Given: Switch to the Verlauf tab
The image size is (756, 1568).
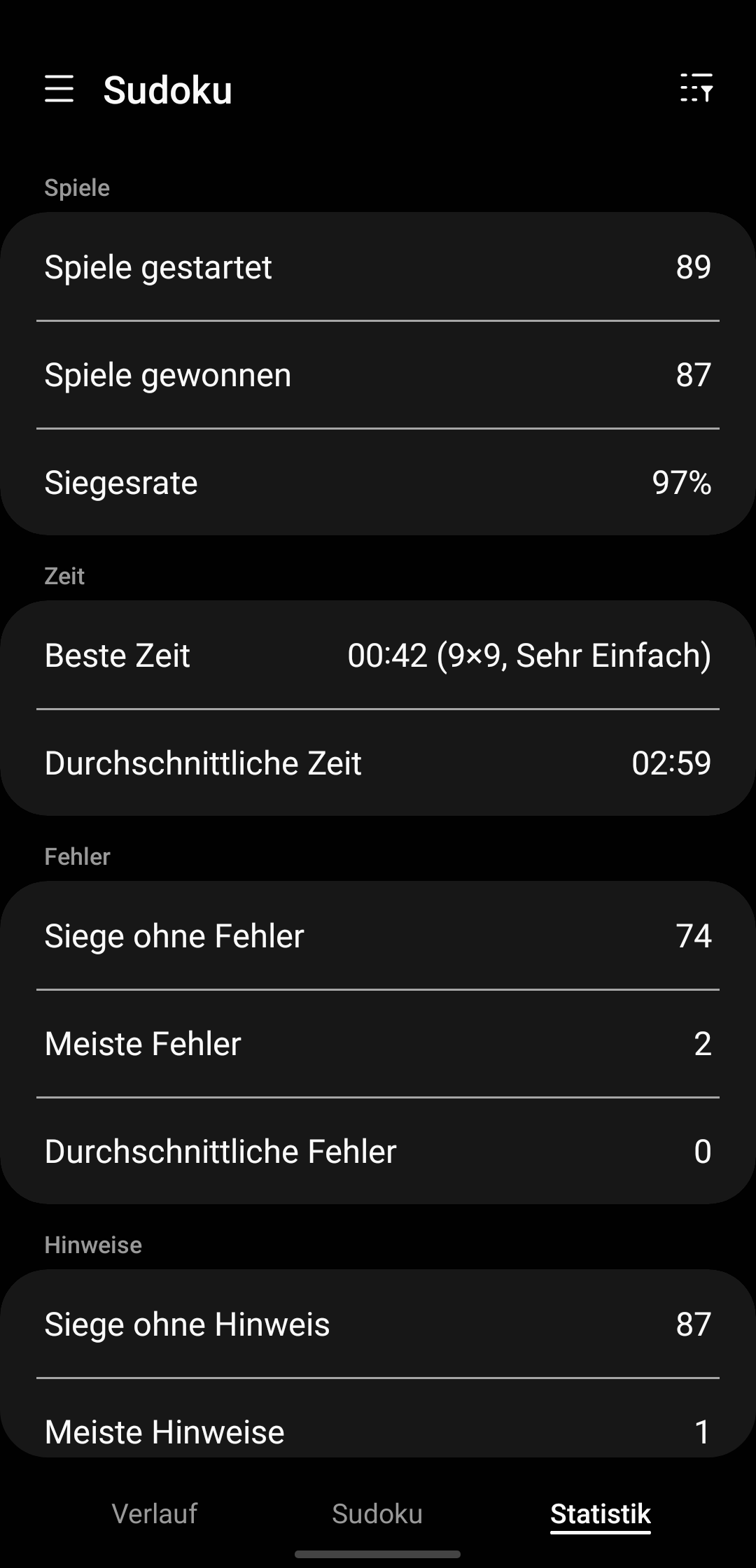Looking at the screenshot, I should click(x=155, y=1514).
